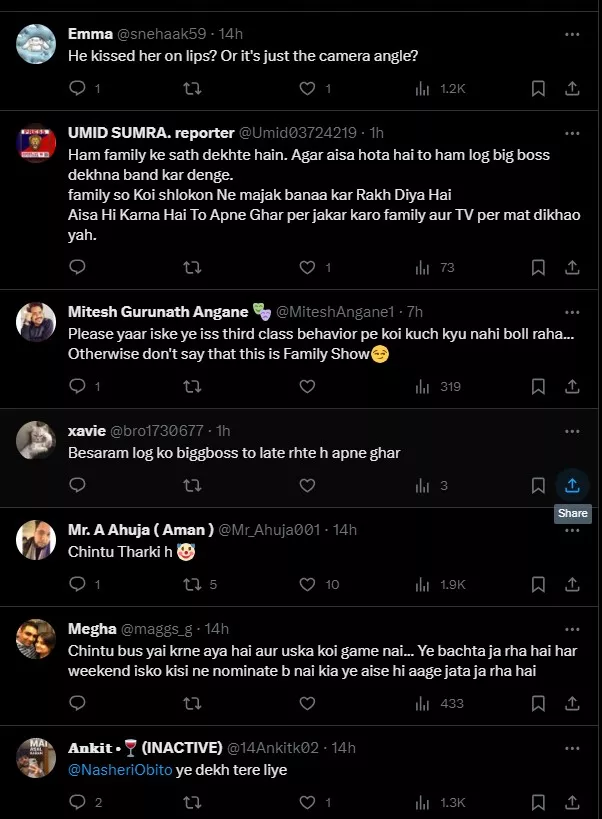
Task: Share xavie's tweet about biggboss
Action: pyautogui.click(x=573, y=486)
